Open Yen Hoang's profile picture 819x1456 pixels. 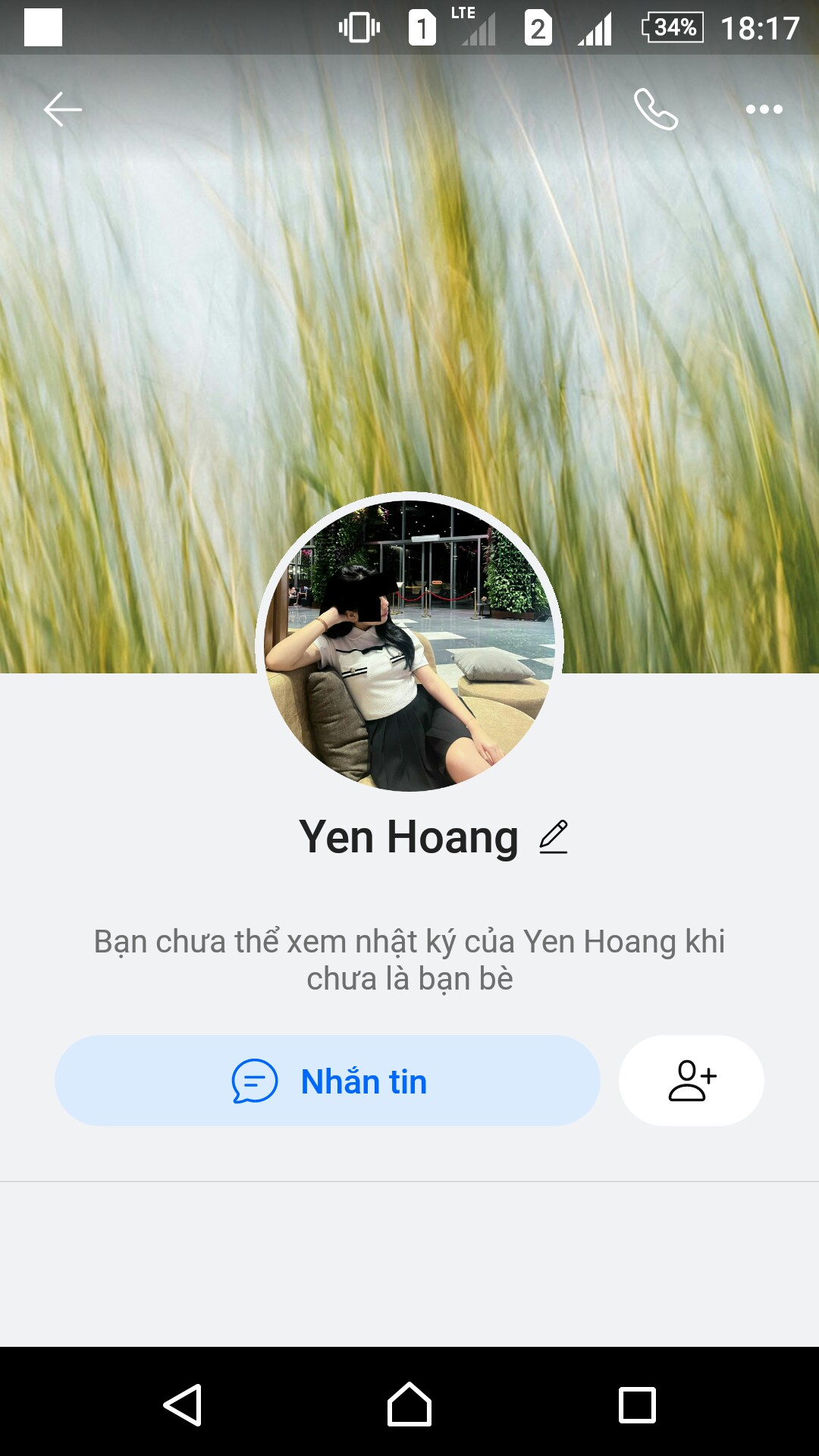click(409, 645)
